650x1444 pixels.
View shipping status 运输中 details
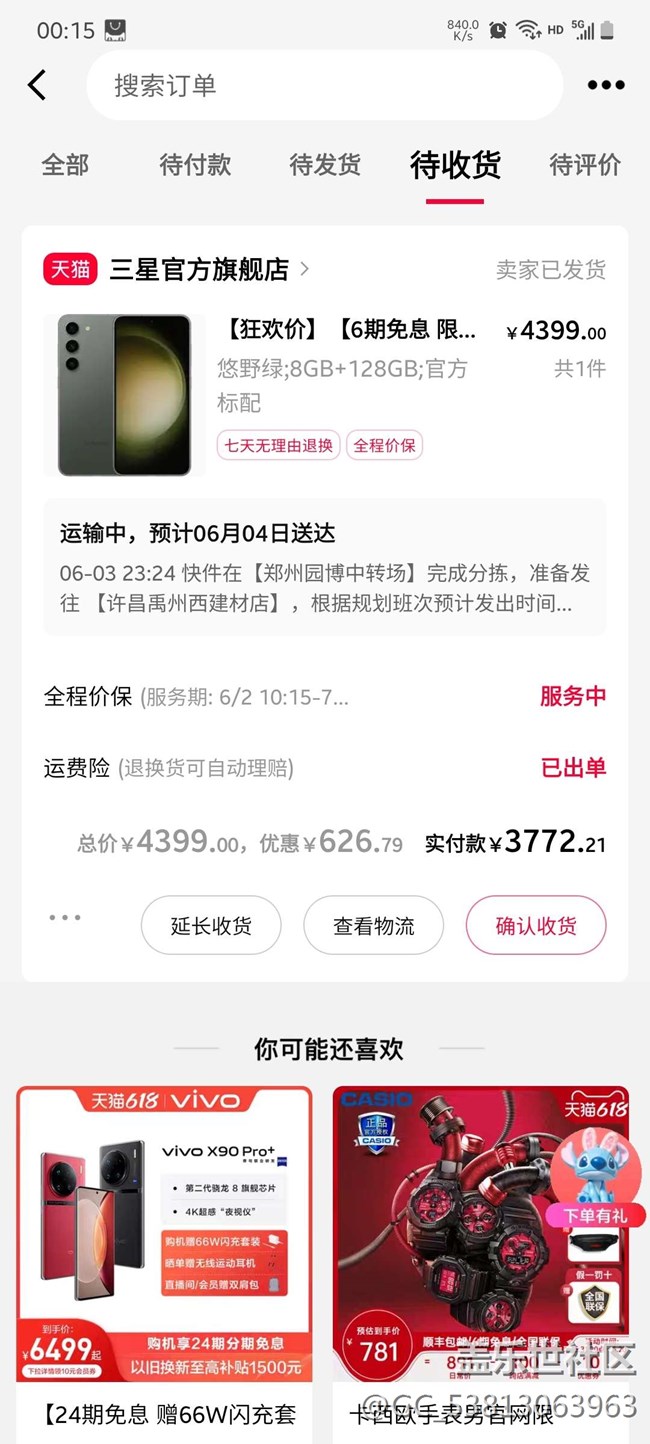pos(325,567)
